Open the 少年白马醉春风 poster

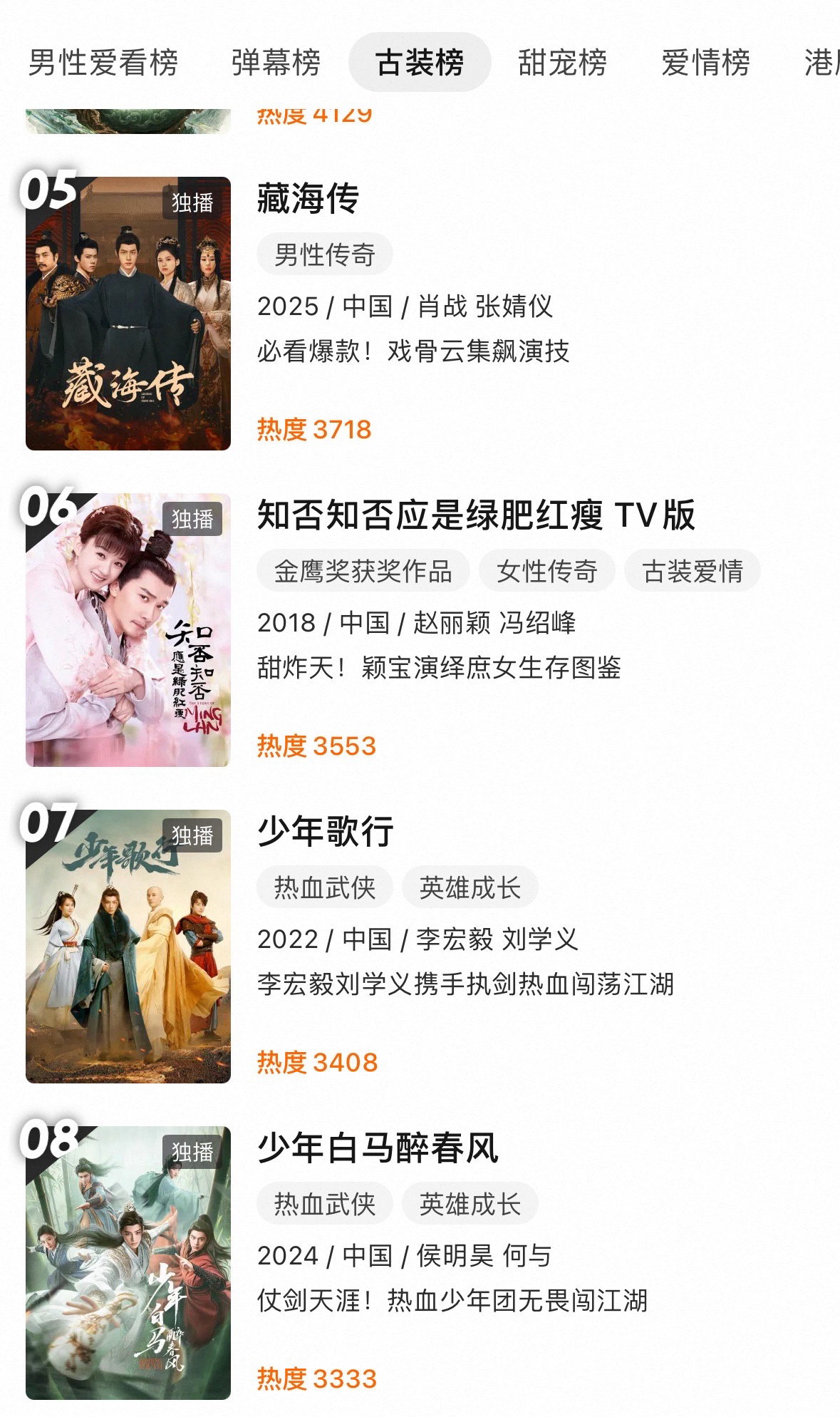coord(128,1263)
